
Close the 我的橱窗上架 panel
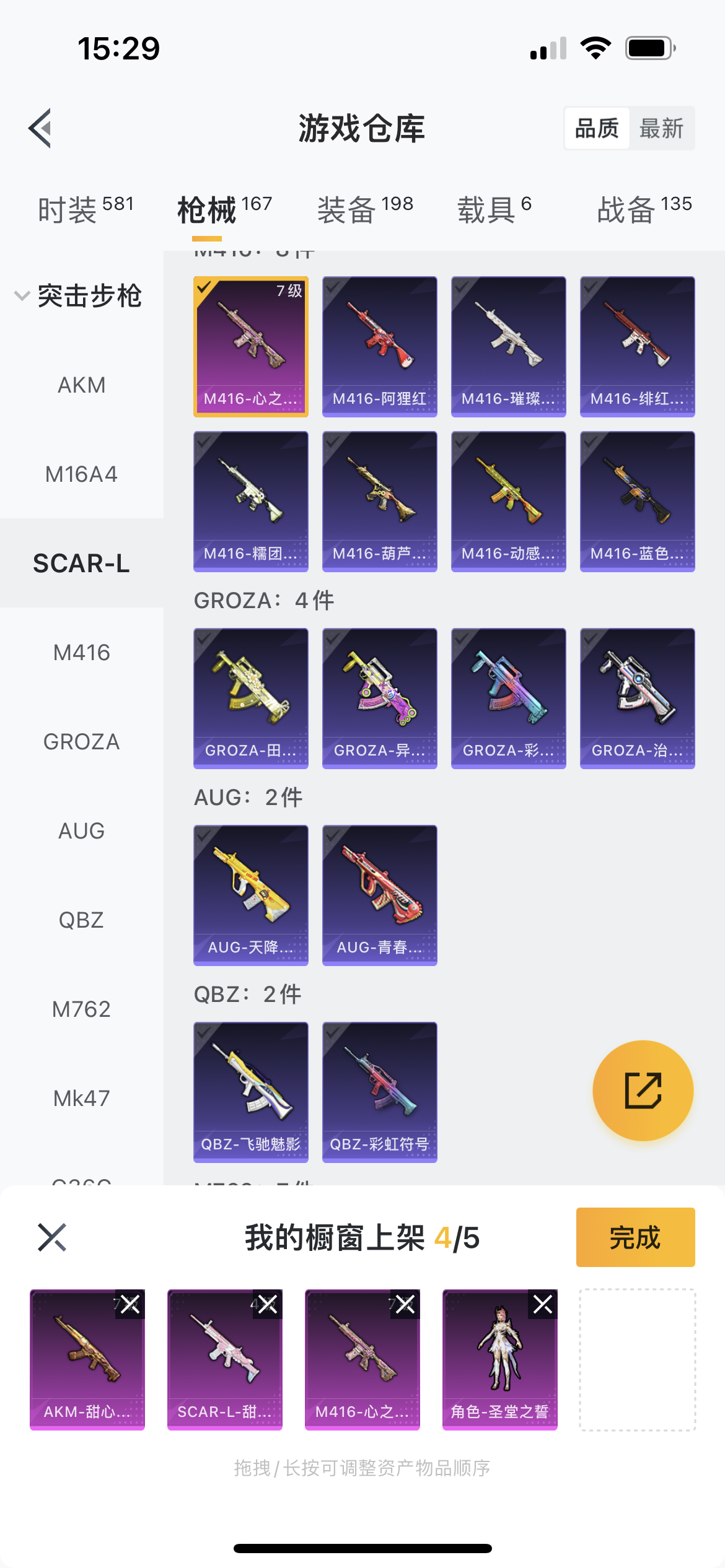[52, 1237]
